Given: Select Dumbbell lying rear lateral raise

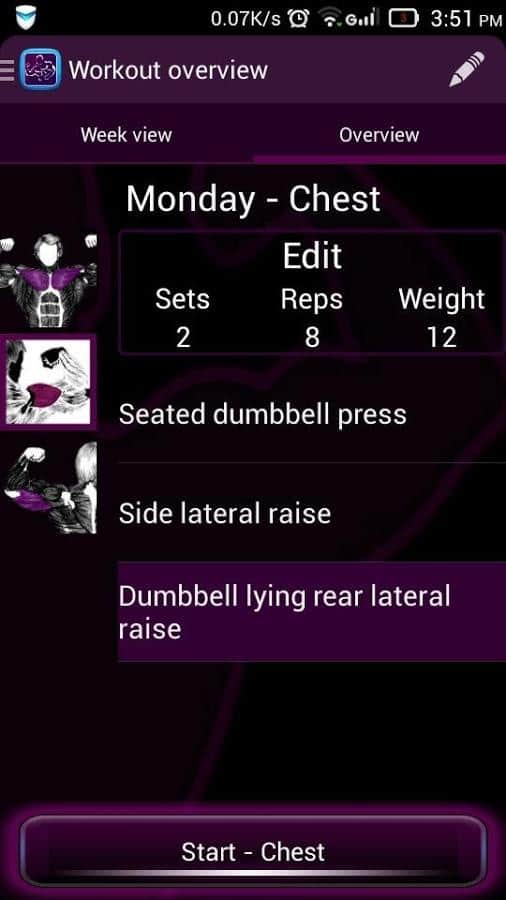Looking at the screenshot, I should tap(312, 612).
